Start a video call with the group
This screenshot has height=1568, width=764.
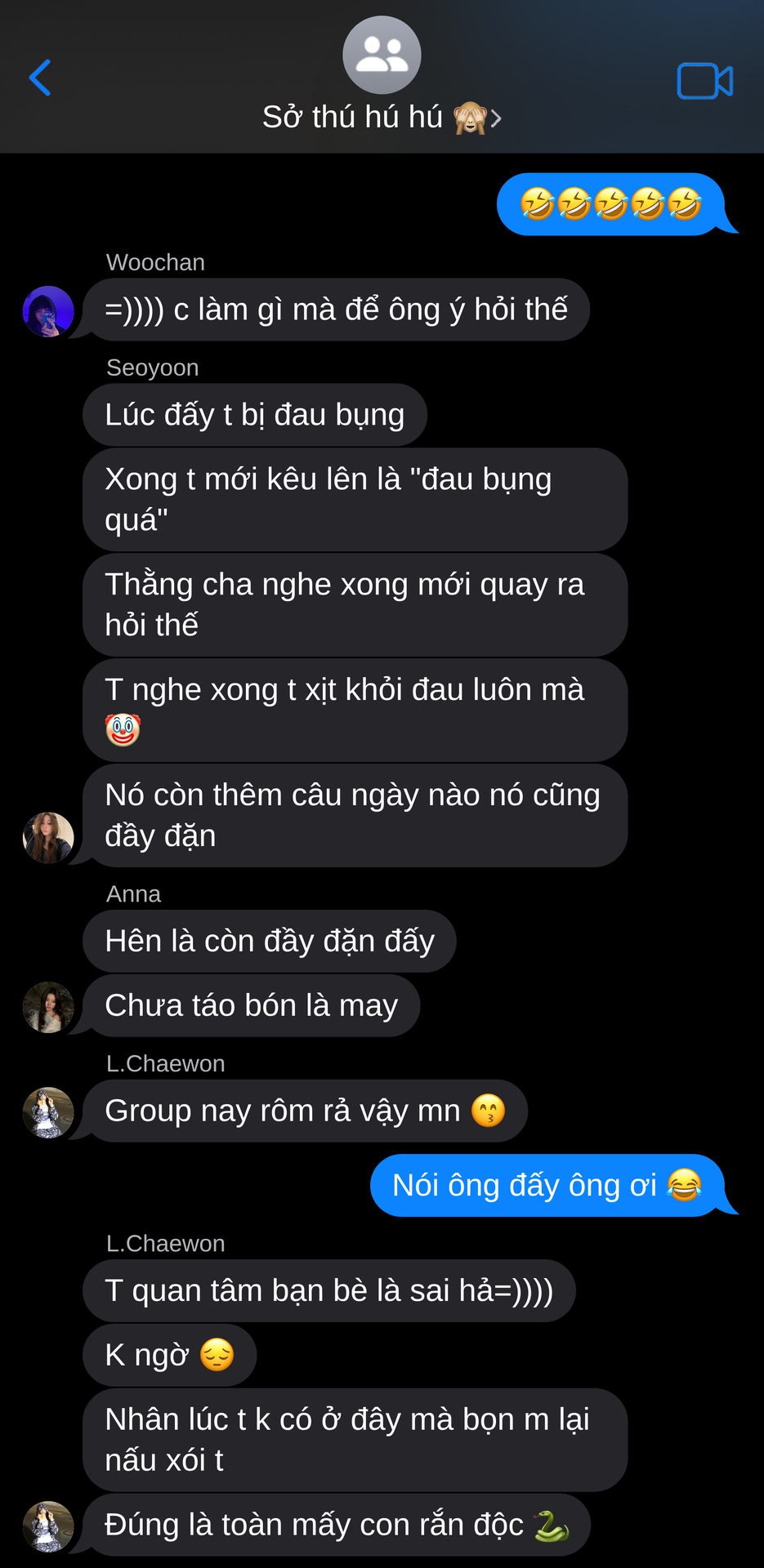pos(704,81)
